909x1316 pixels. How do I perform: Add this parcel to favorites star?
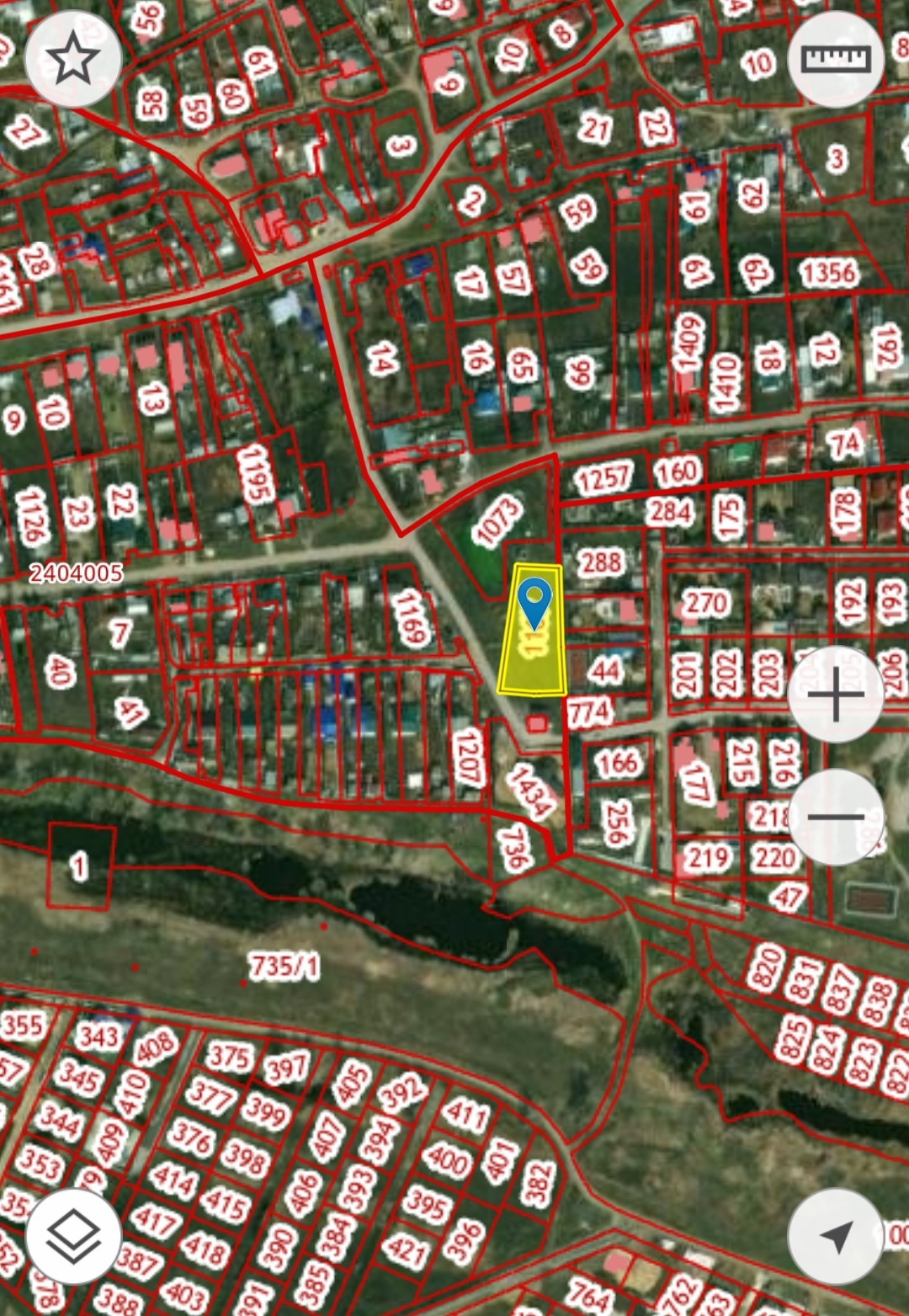(74, 59)
